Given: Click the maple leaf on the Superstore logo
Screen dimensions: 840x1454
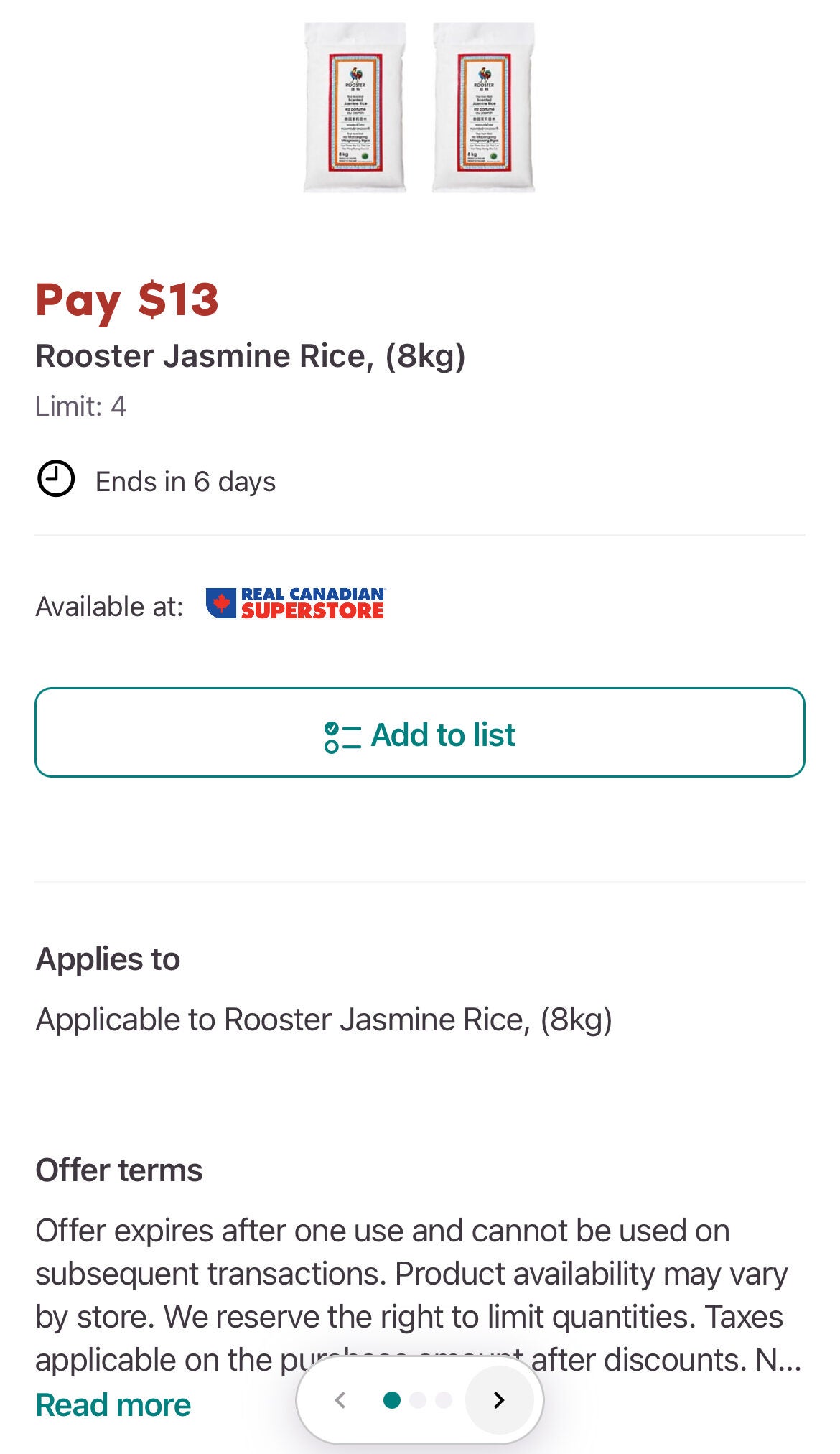Looking at the screenshot, I should click(221, 605).
